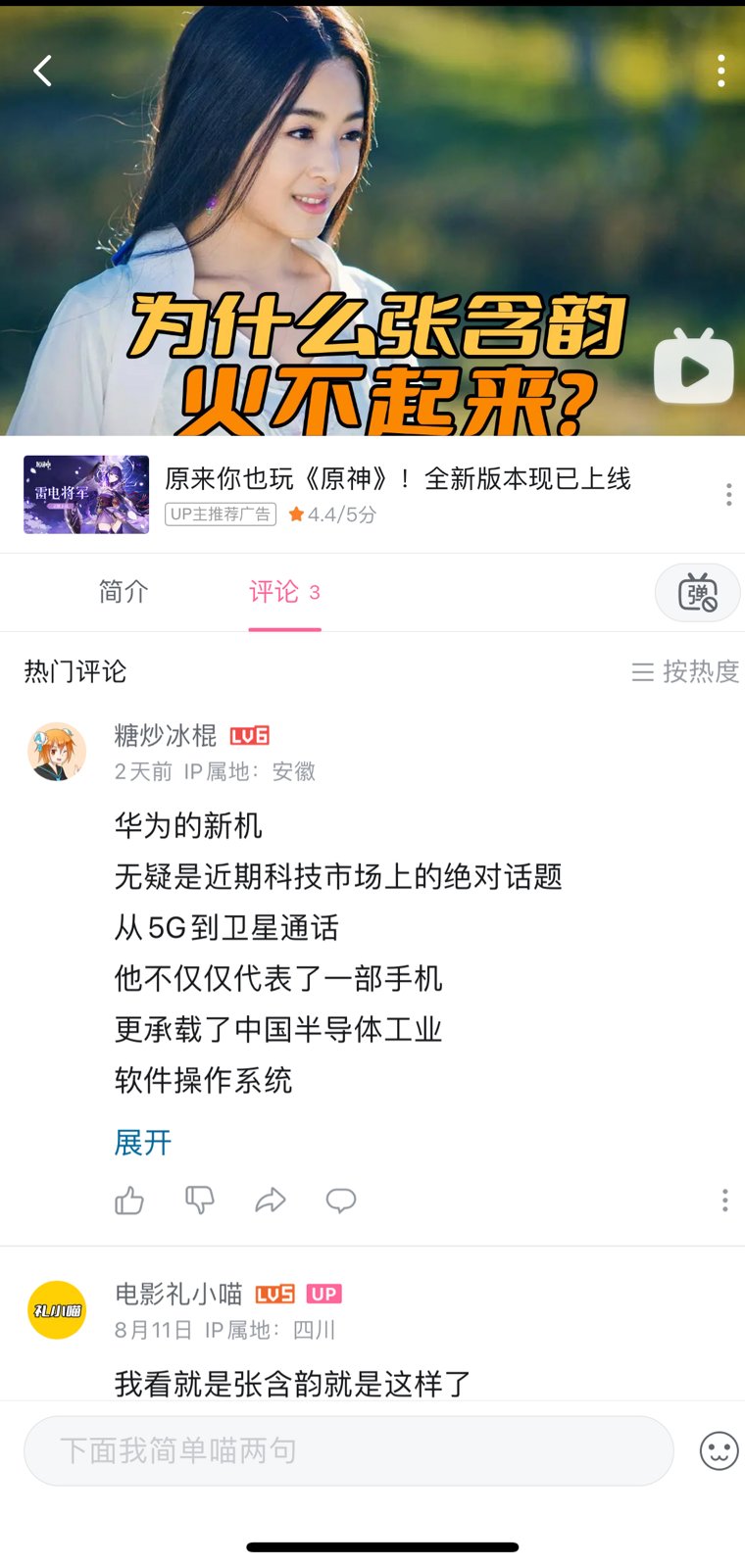Like 糖炒冰棍's comment
This screenshot has width=745, height=1568.
129,1200
